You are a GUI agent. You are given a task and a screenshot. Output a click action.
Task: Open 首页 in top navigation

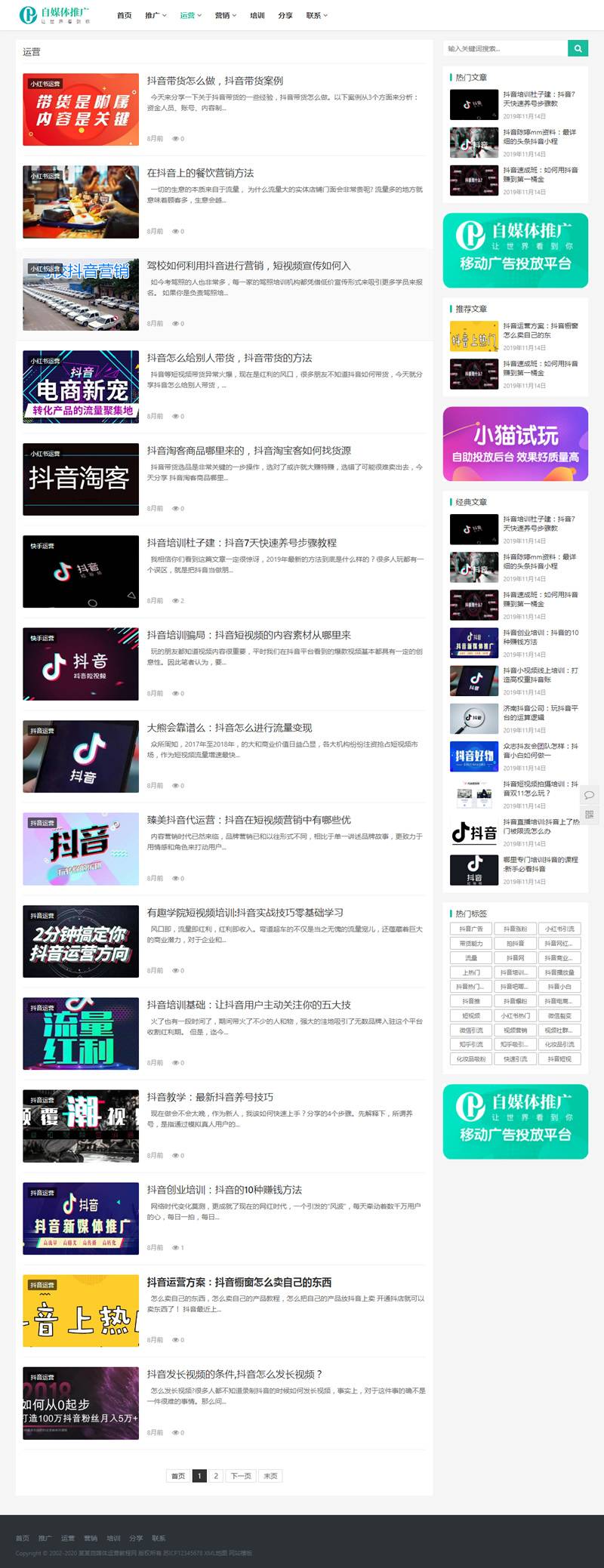[x=125, y=15]
